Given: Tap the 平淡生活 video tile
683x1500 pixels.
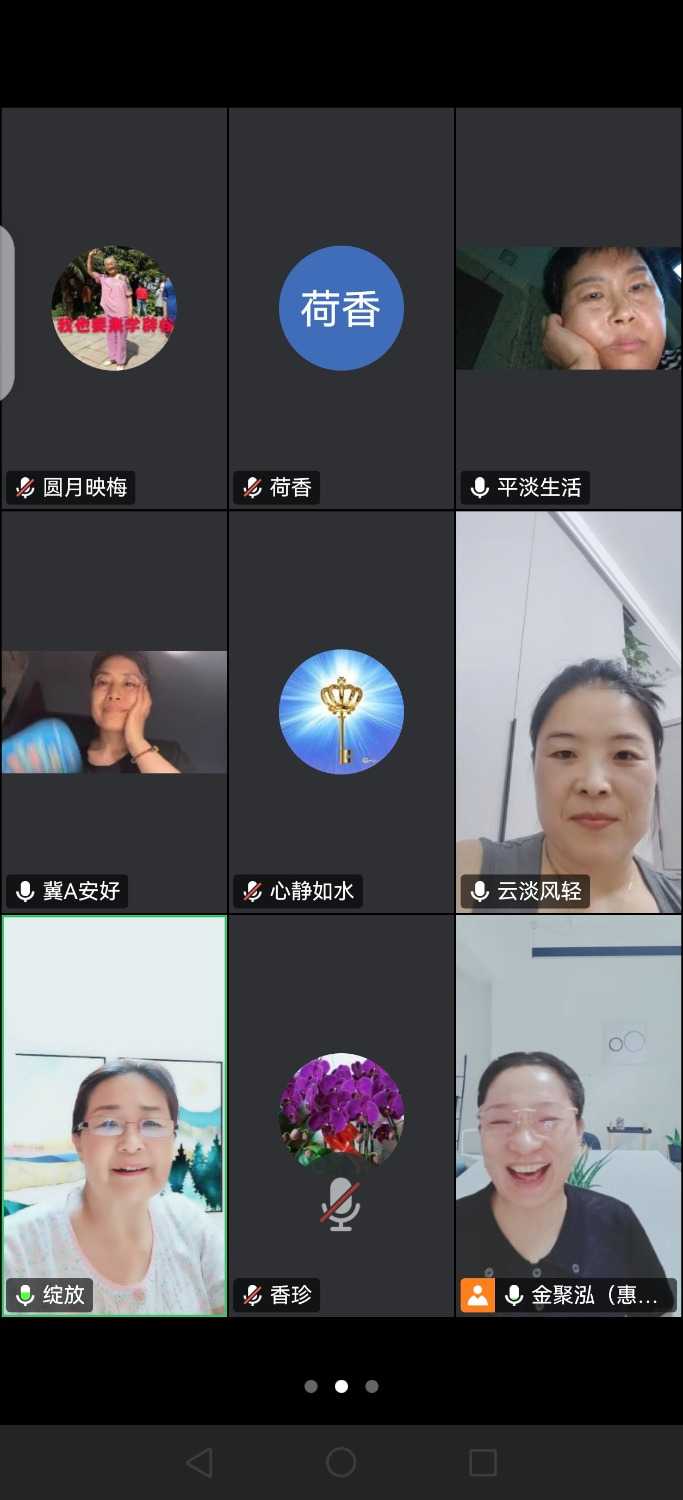Looking at the screenshot, I should pyautogui.click(x=568, y=308).
